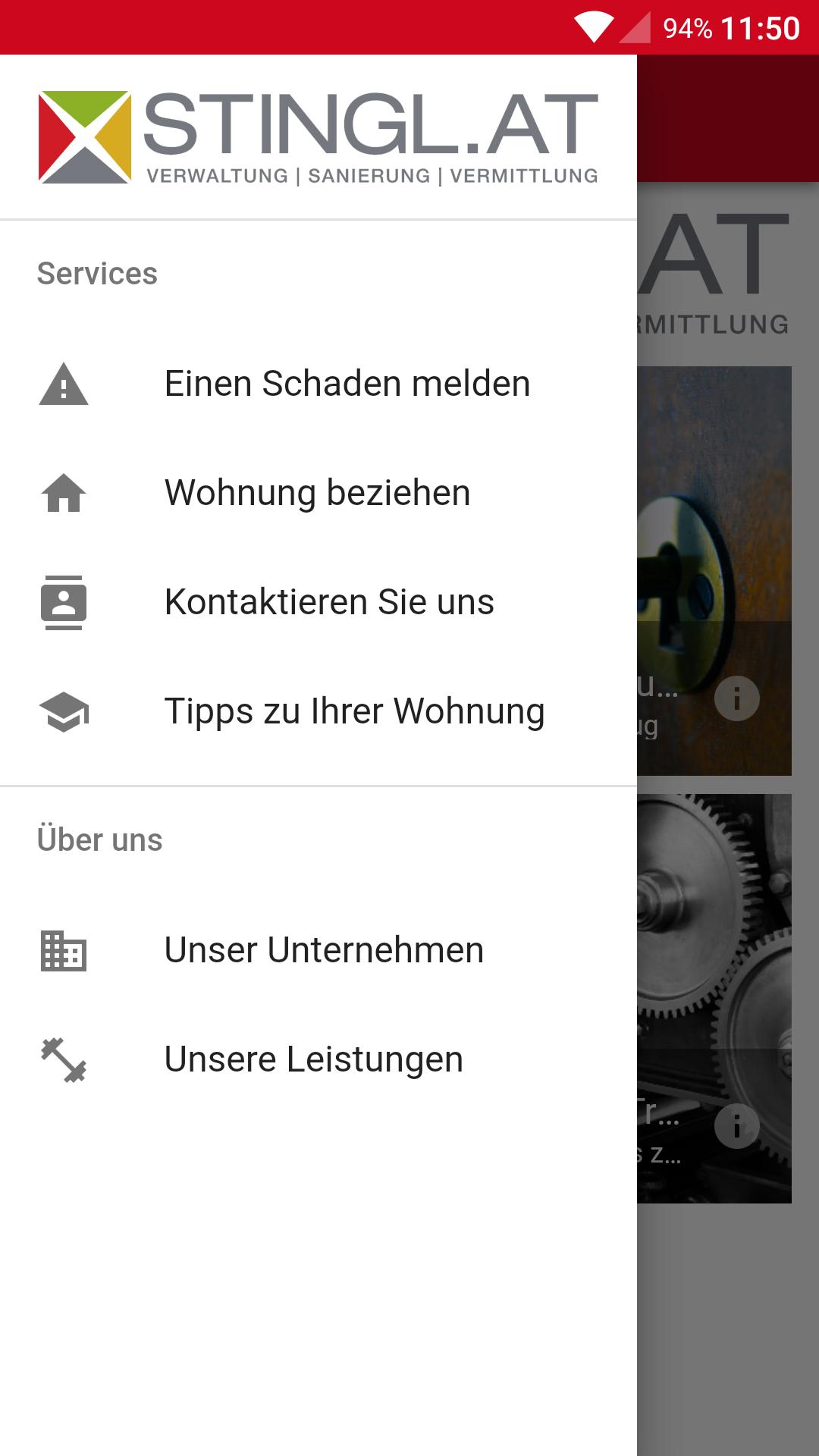Screen dimensions: 819x1456
Task: Select the layered tips icon for Tipps zu Ihrer Wohnung
Action: (64, 711)
